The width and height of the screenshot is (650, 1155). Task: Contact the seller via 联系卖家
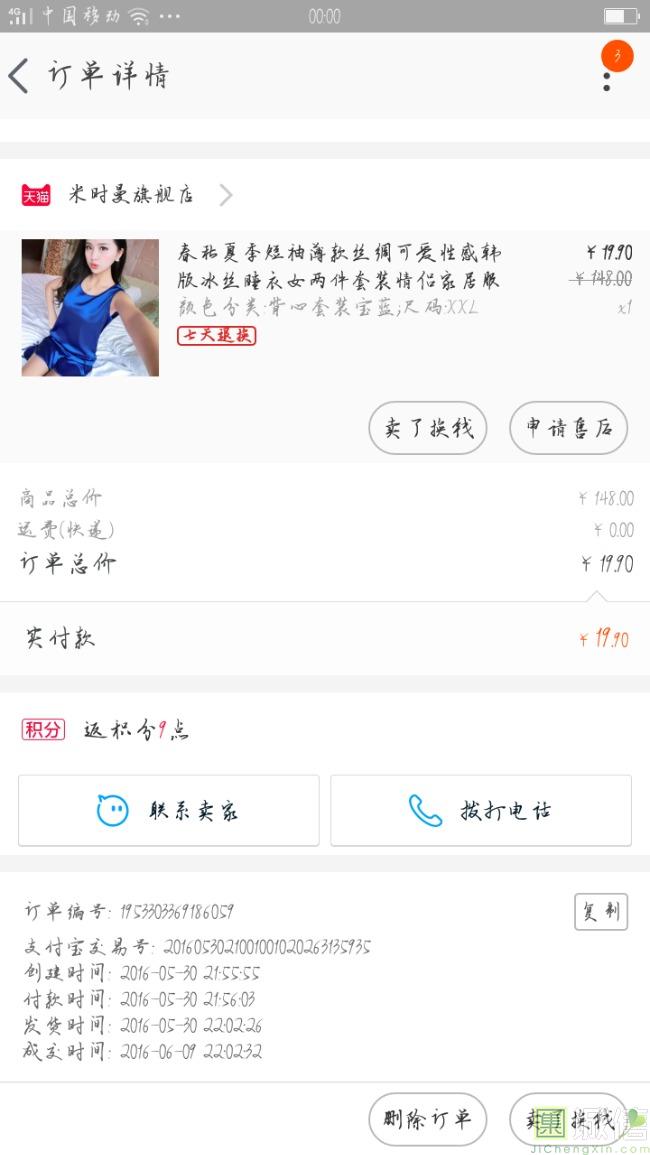(x=169, y=810)
